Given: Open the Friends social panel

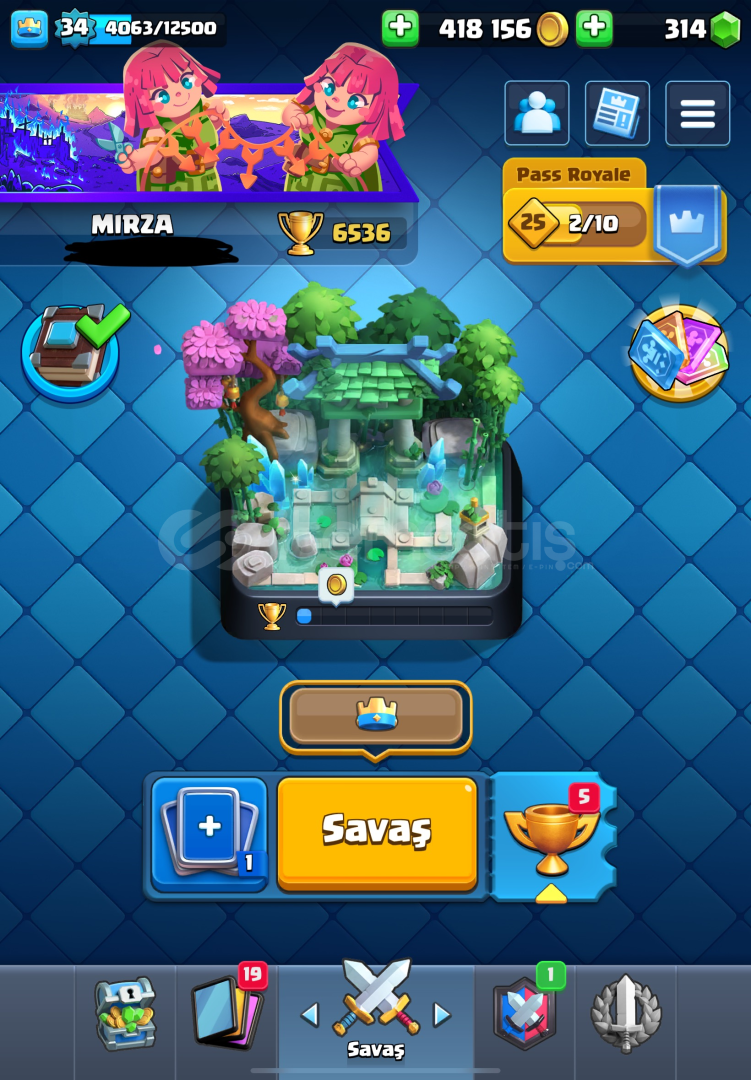Looking at the screenshot, I should [x=536, y=113].
